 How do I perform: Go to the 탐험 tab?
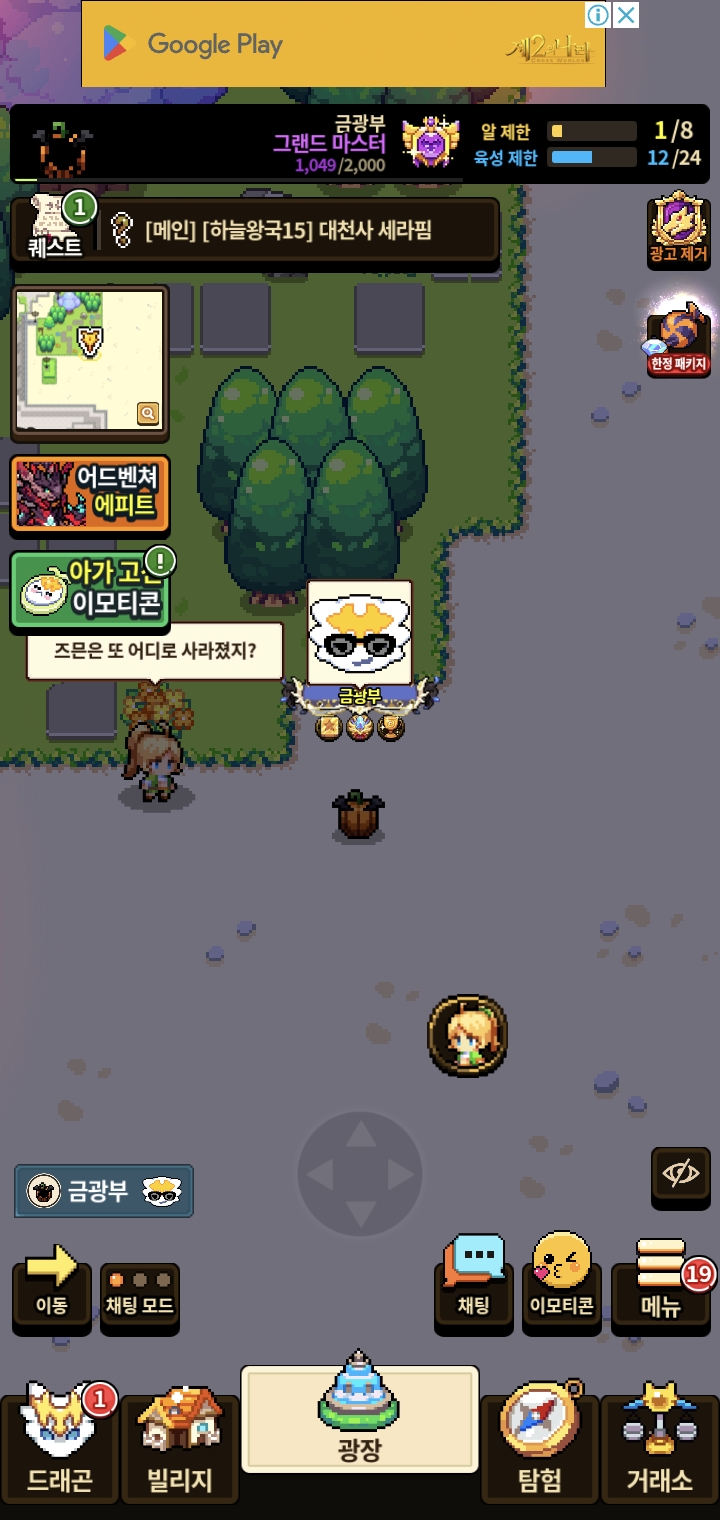coord(540,1448)
